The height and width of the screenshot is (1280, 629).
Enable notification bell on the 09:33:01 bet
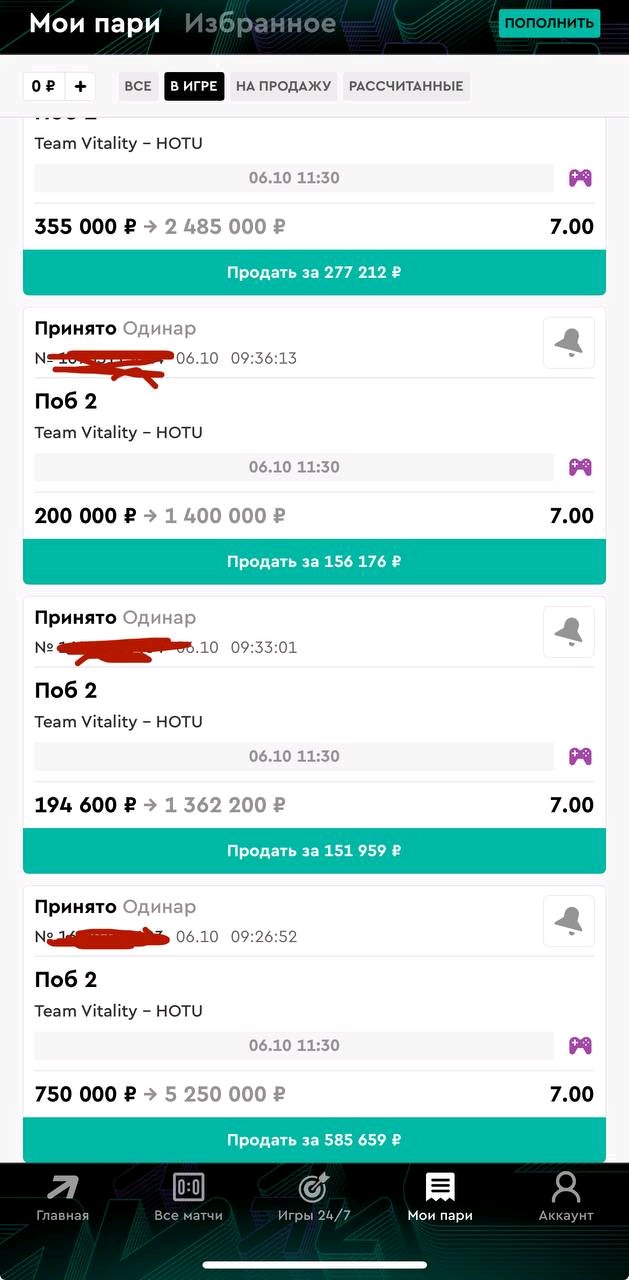[568, 632]
